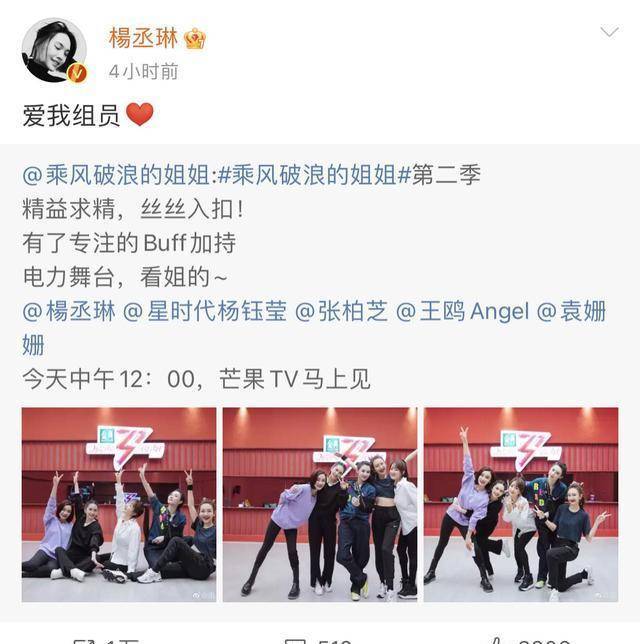Open the @乘风破浪的姐姐 mention link
640x644 pixels.
(x=118, y=174)
